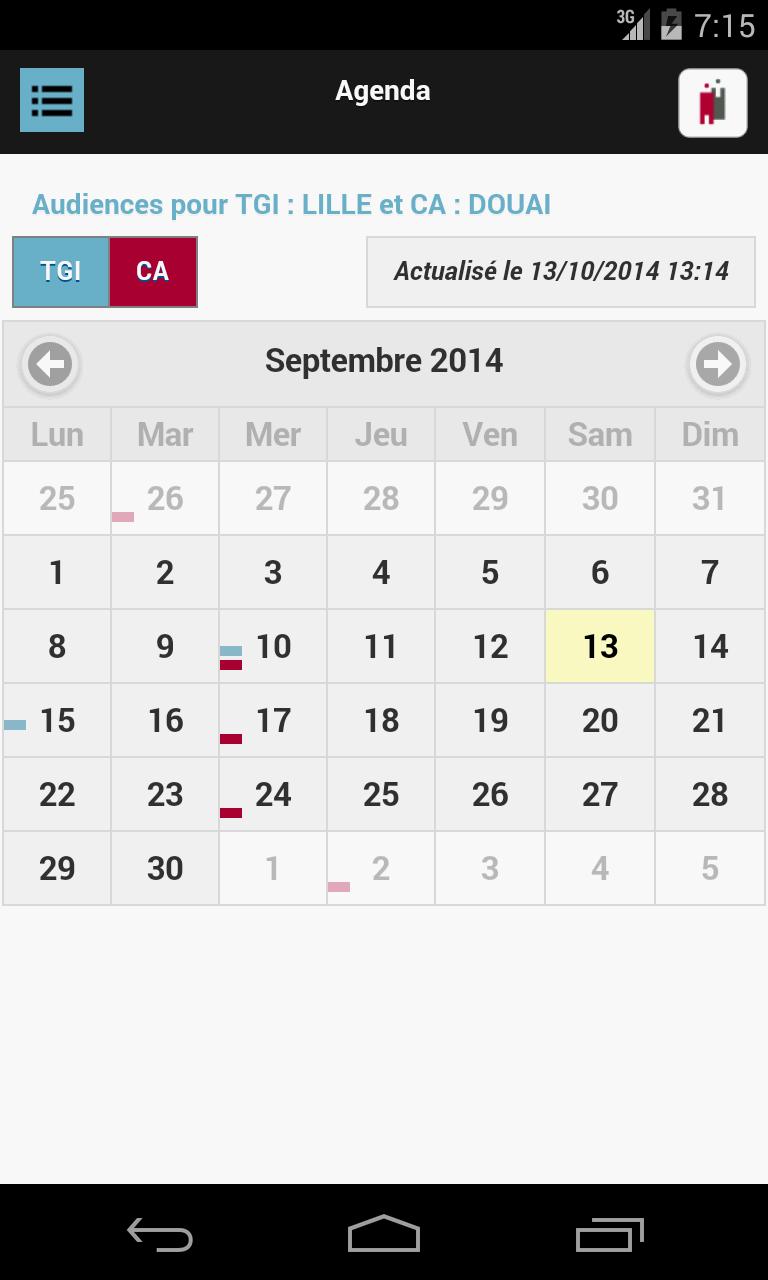Tap the system back button

160,1235
